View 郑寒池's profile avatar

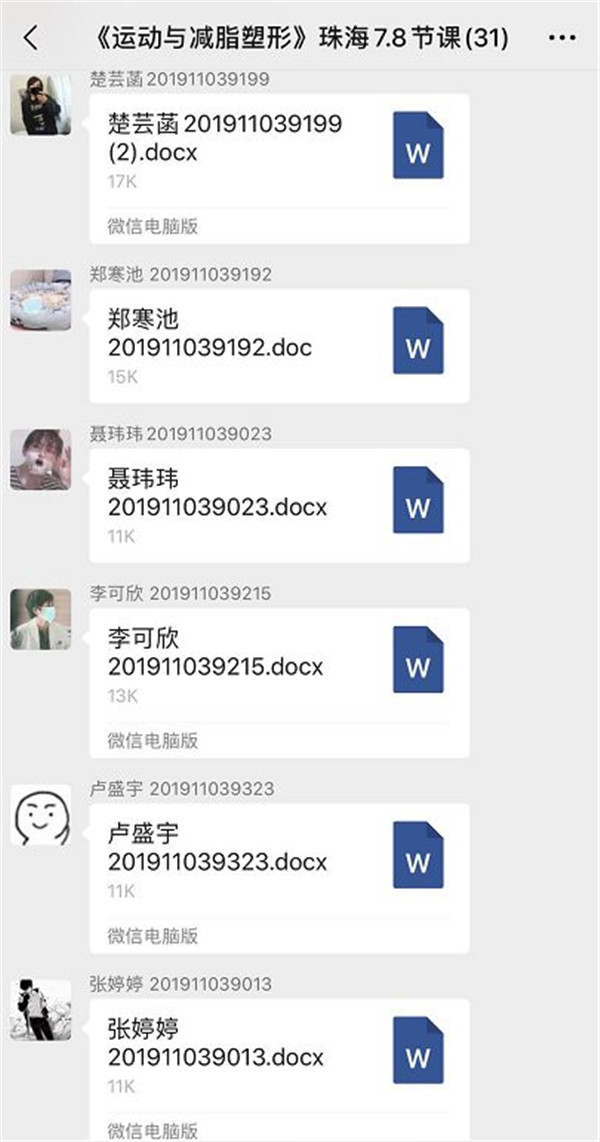[41, 299]
